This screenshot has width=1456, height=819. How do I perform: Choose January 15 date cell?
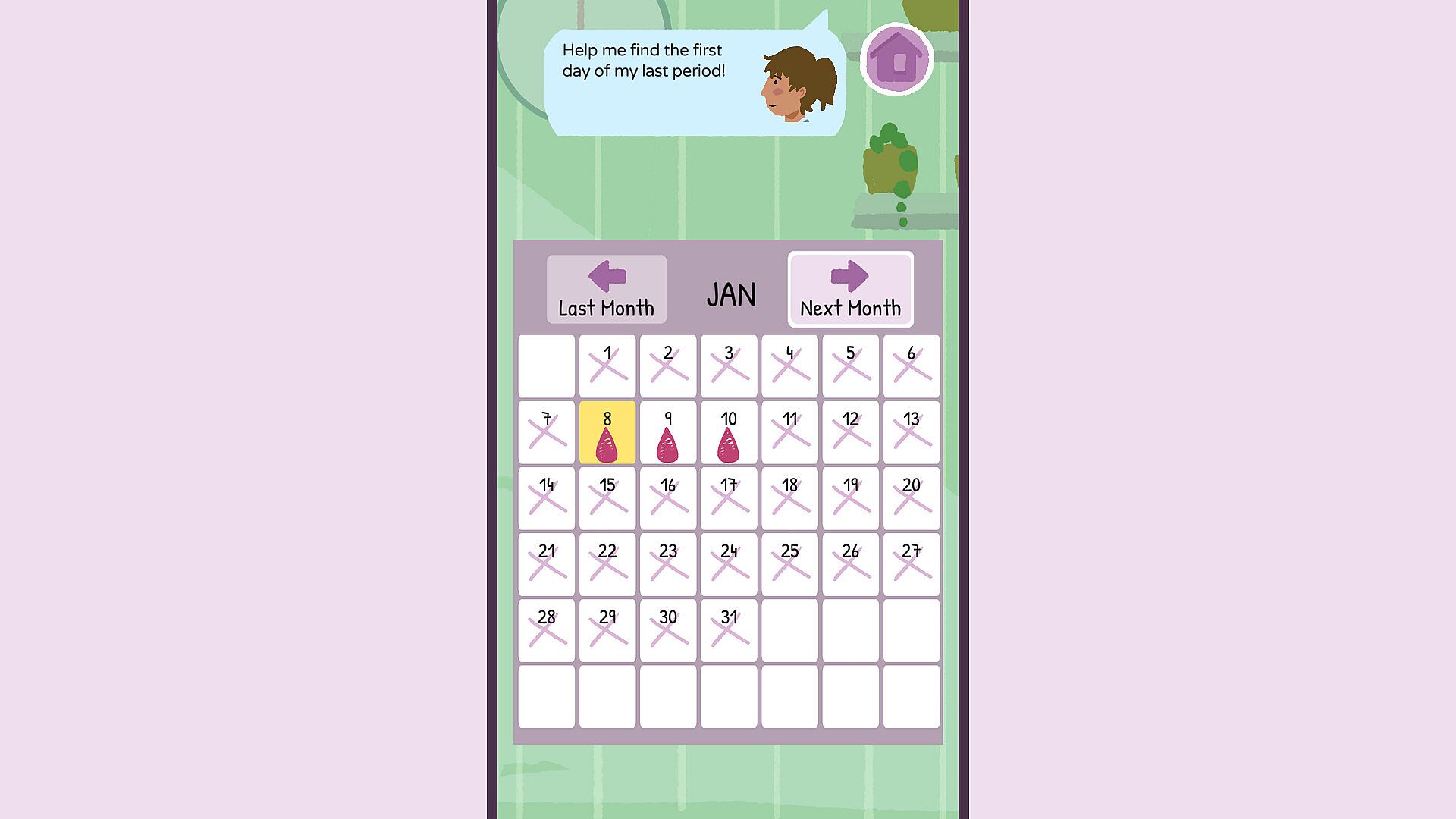click(607, 498)
